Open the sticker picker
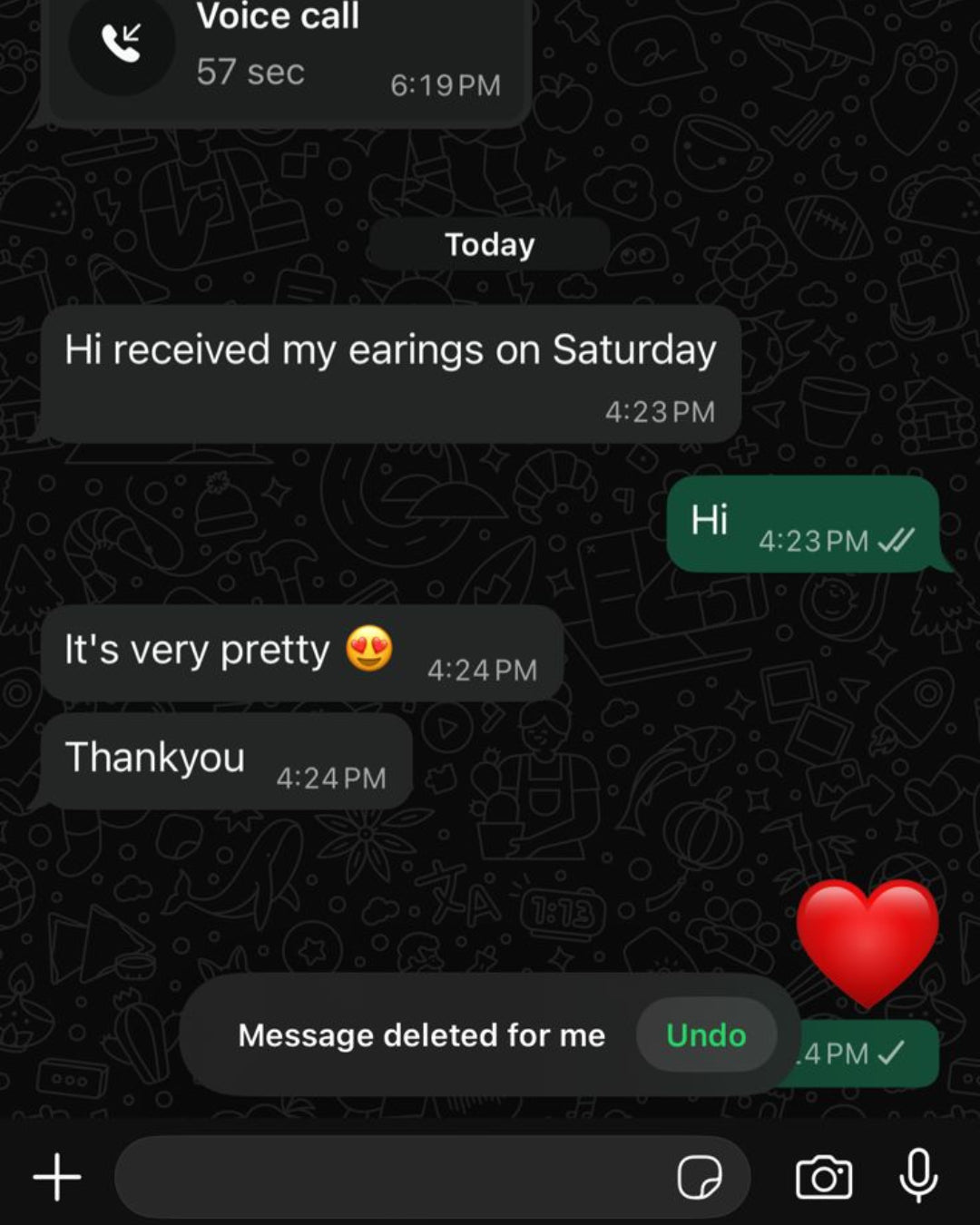The image size is (980, 1225). (x=700, y=1178)
